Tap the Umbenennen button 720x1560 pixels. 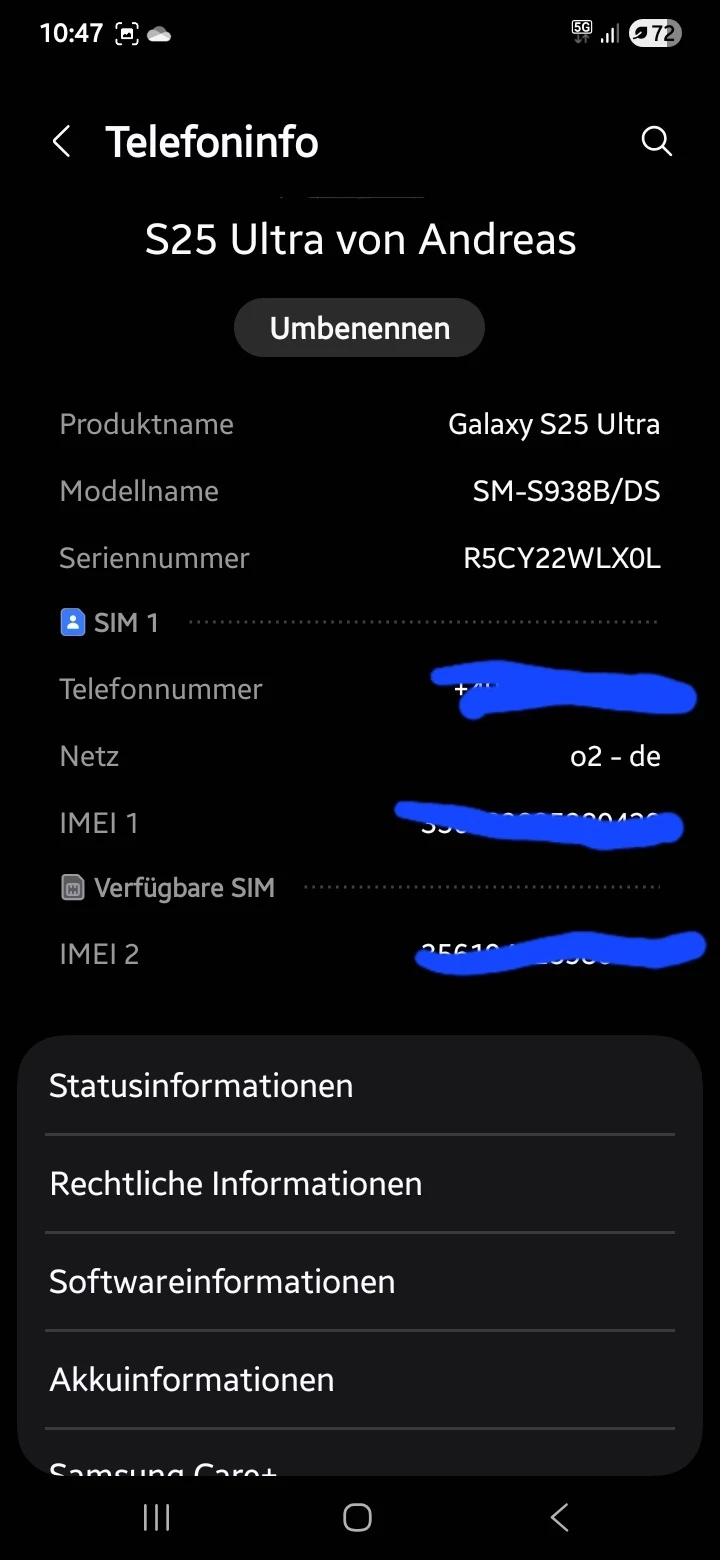point(359,328)
